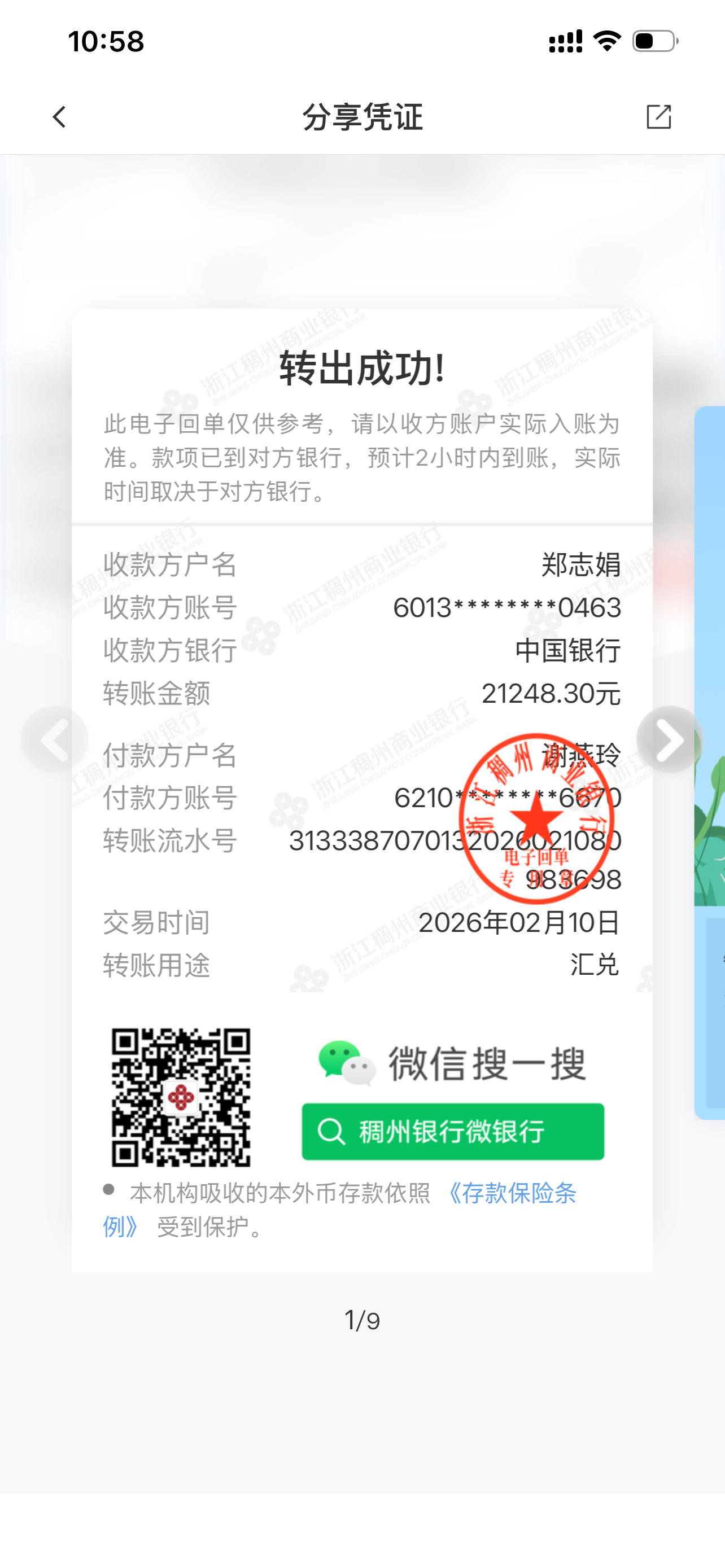Tap the share icon in the top bar
Viewport: 725px width, 1568px height.
[x=658, y=116]
